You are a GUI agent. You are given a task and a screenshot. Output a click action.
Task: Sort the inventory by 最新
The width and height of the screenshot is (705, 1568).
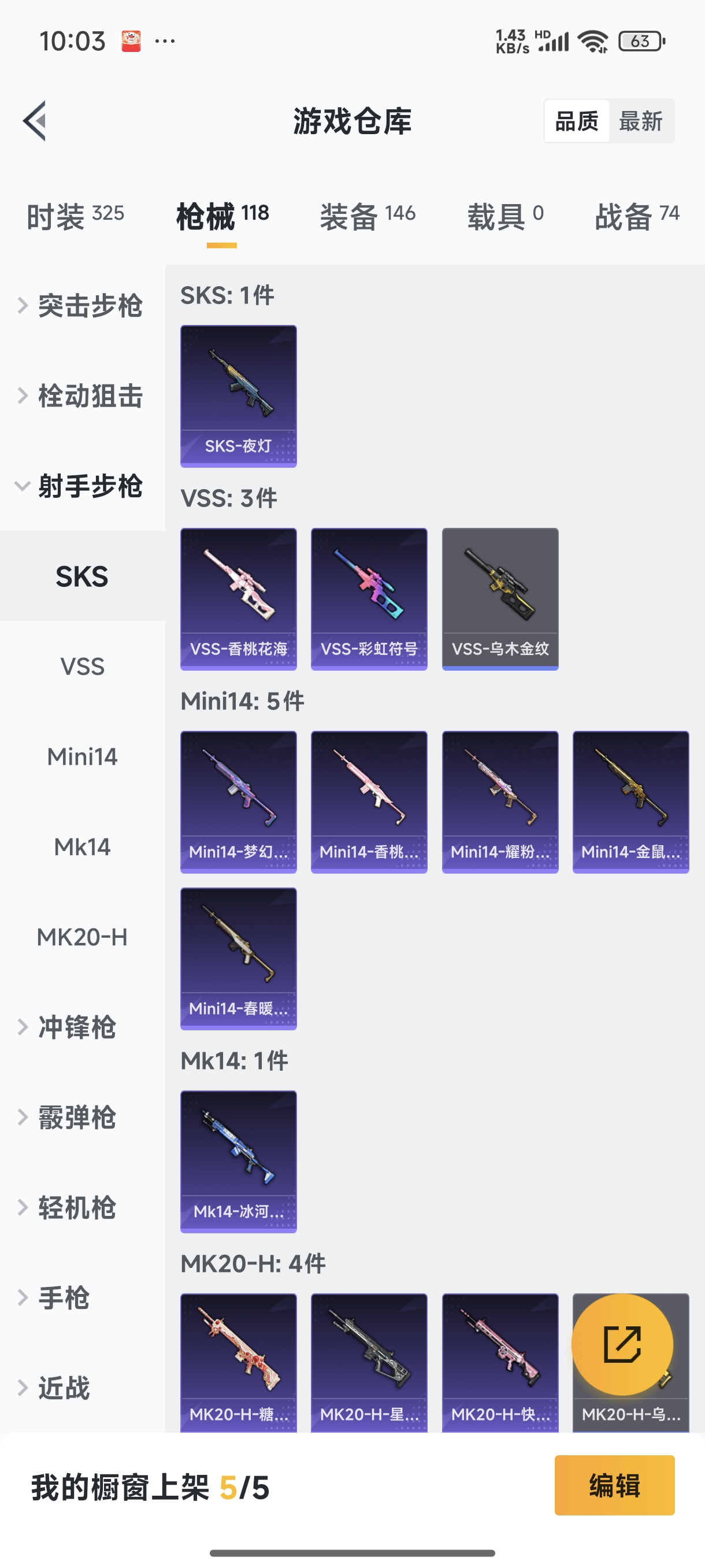tap(640, 121)
